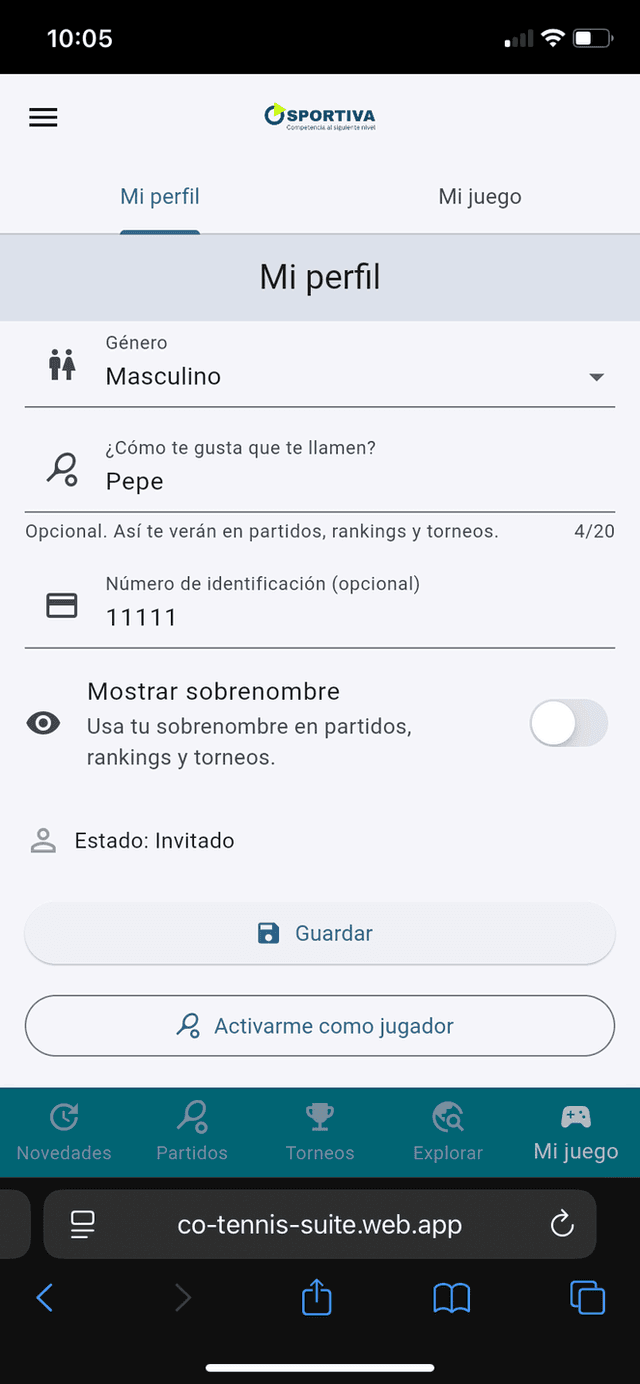Share this page from the Safari toolbar

click(x=317, y=1298)
